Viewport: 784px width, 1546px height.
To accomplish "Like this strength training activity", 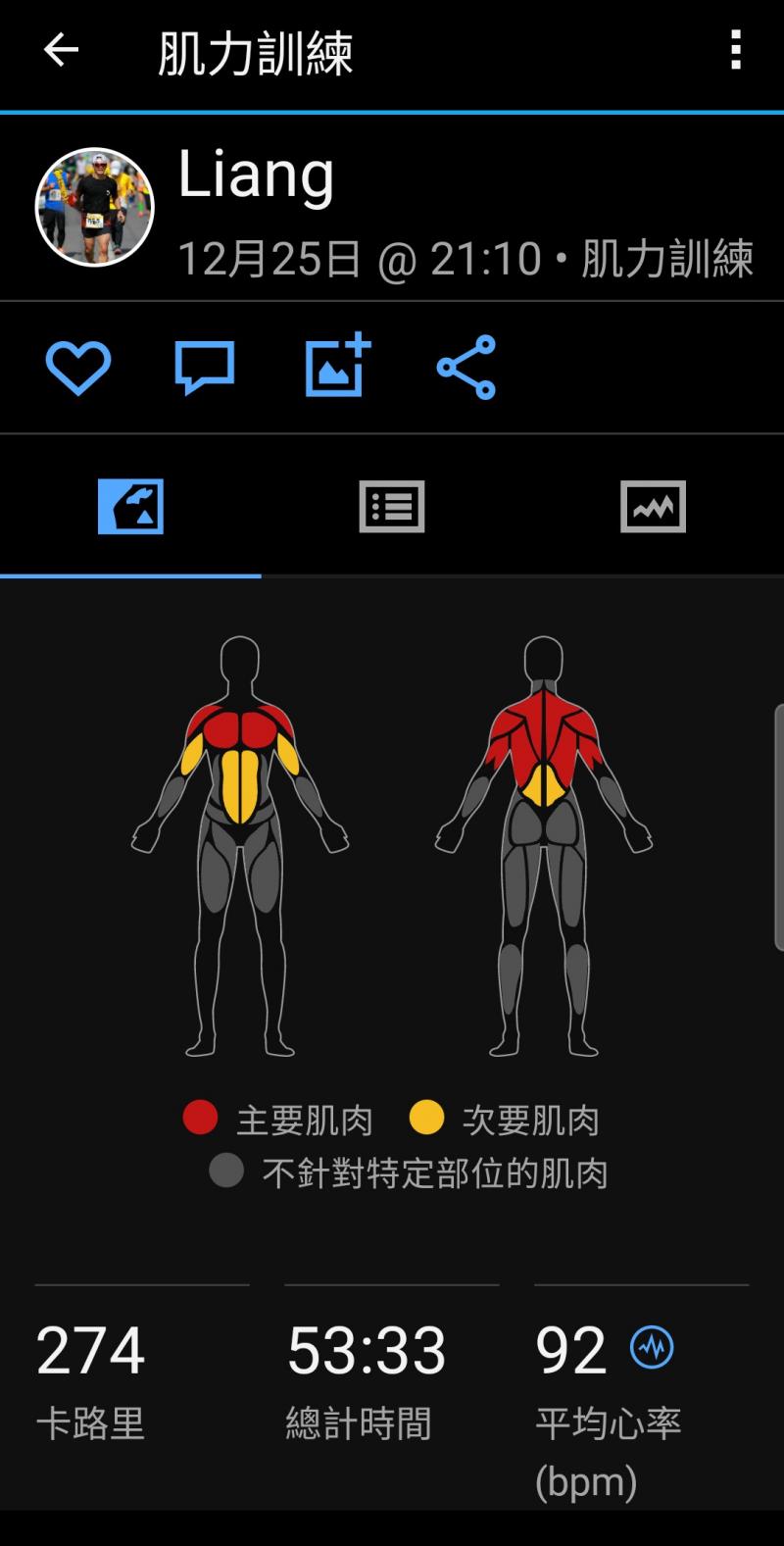I will point(78,368).
